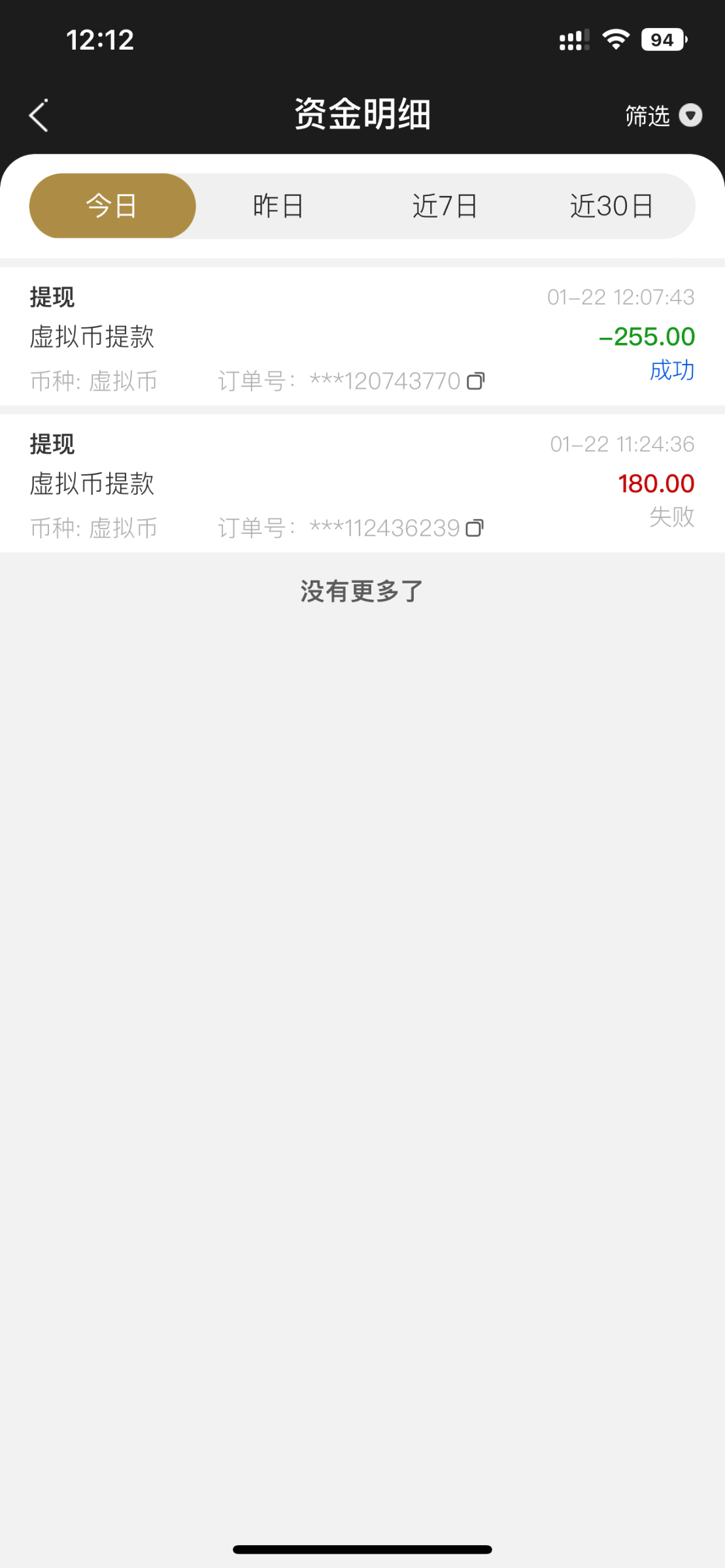Copy order number ***112436239 via copy icon

[x=476, y=527]
